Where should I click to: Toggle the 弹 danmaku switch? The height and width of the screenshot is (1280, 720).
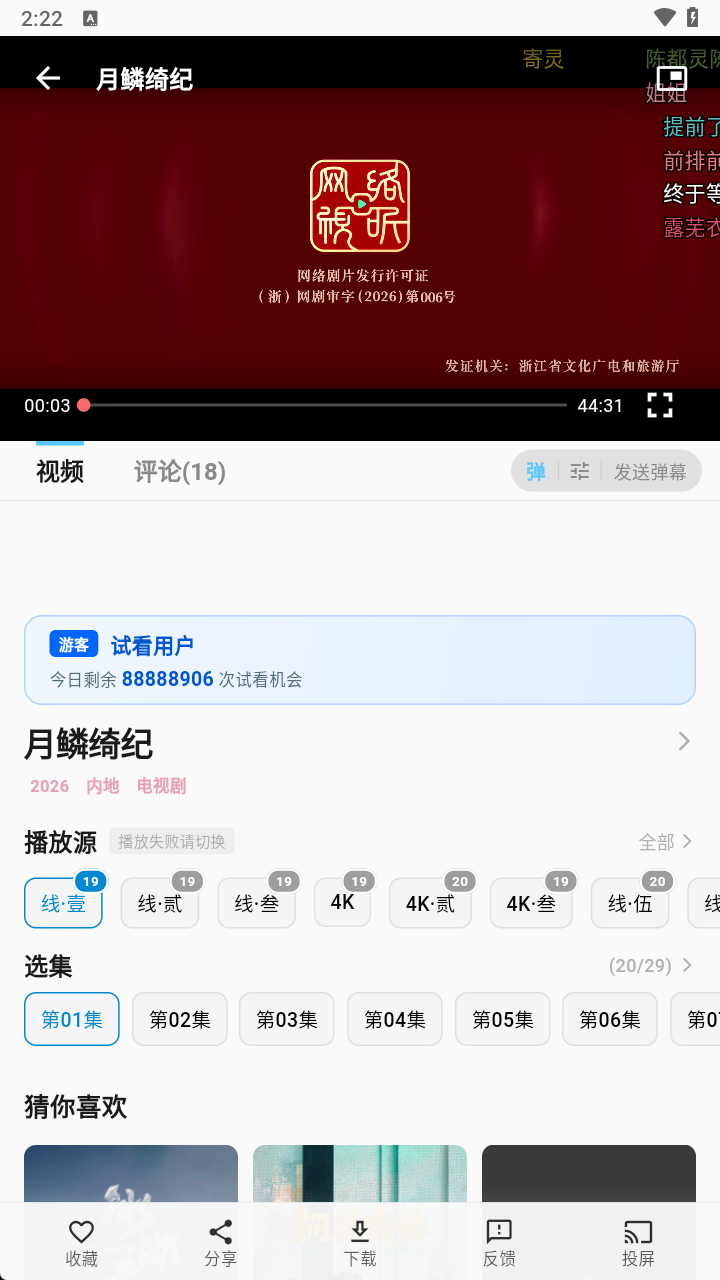pyautogui.click(x=536, y=472)
